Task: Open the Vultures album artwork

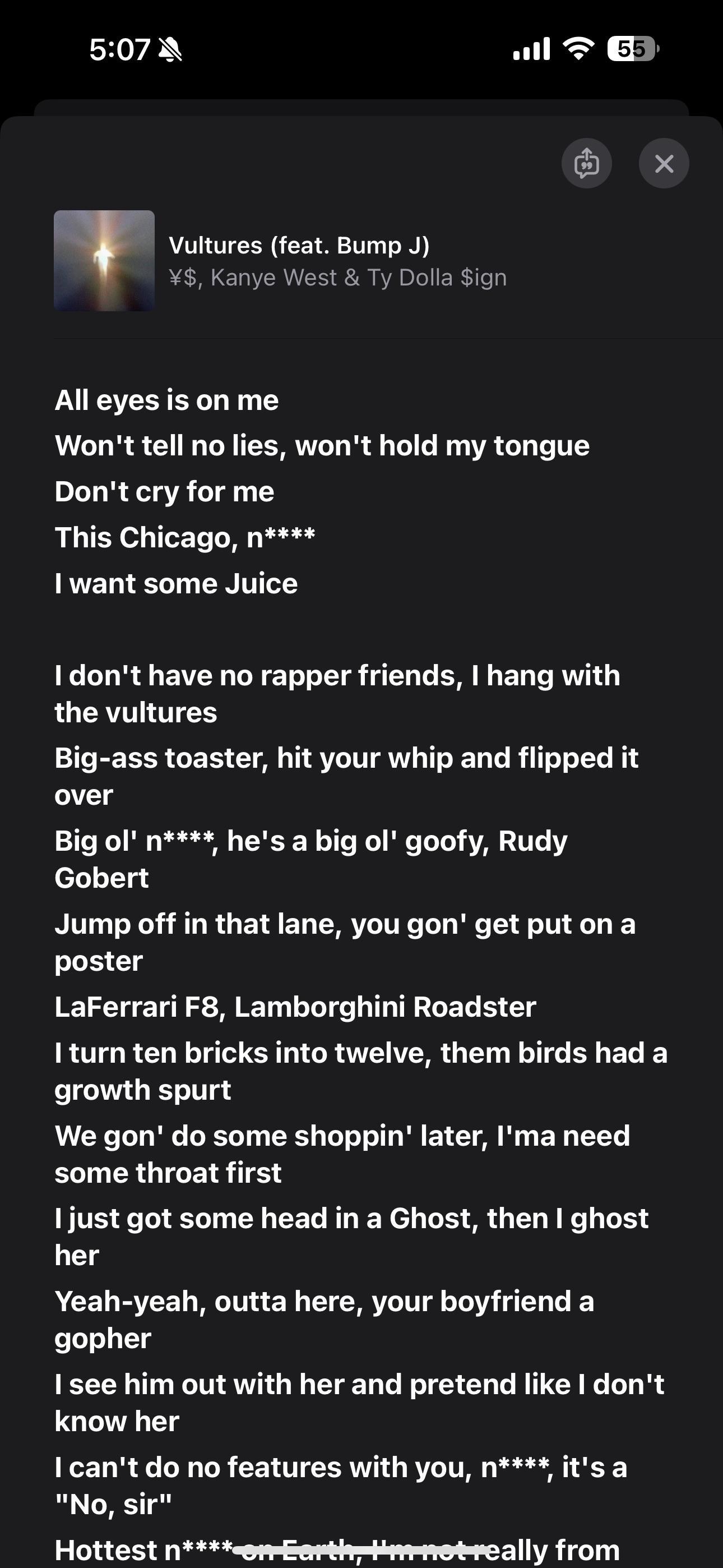Action: (103, 262)
